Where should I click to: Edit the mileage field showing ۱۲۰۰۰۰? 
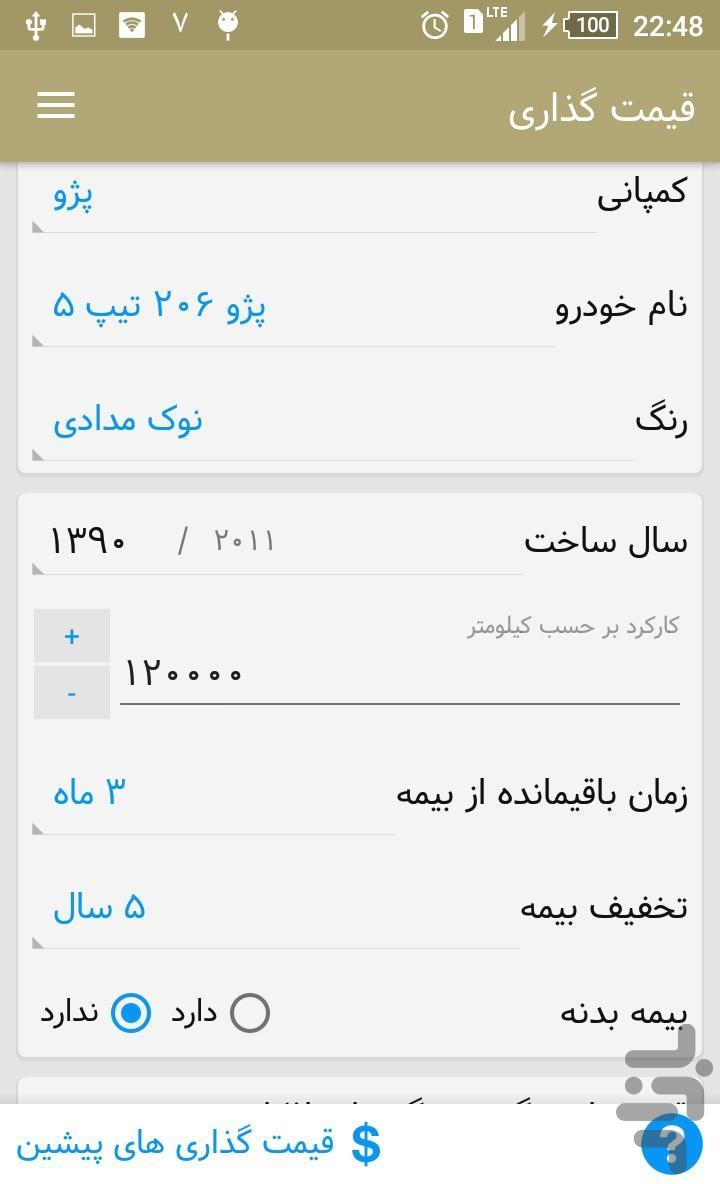400,674
